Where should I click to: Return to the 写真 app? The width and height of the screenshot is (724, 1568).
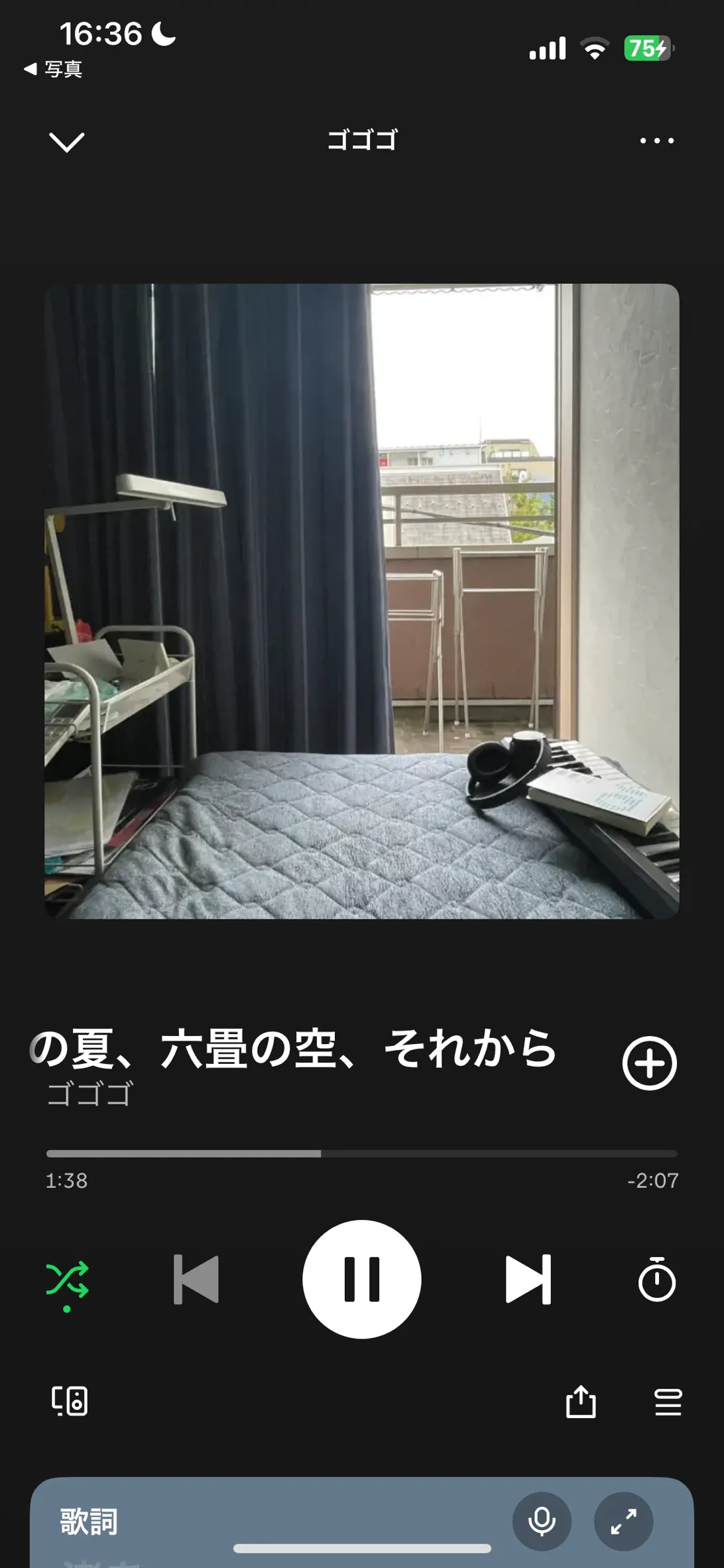53,69
